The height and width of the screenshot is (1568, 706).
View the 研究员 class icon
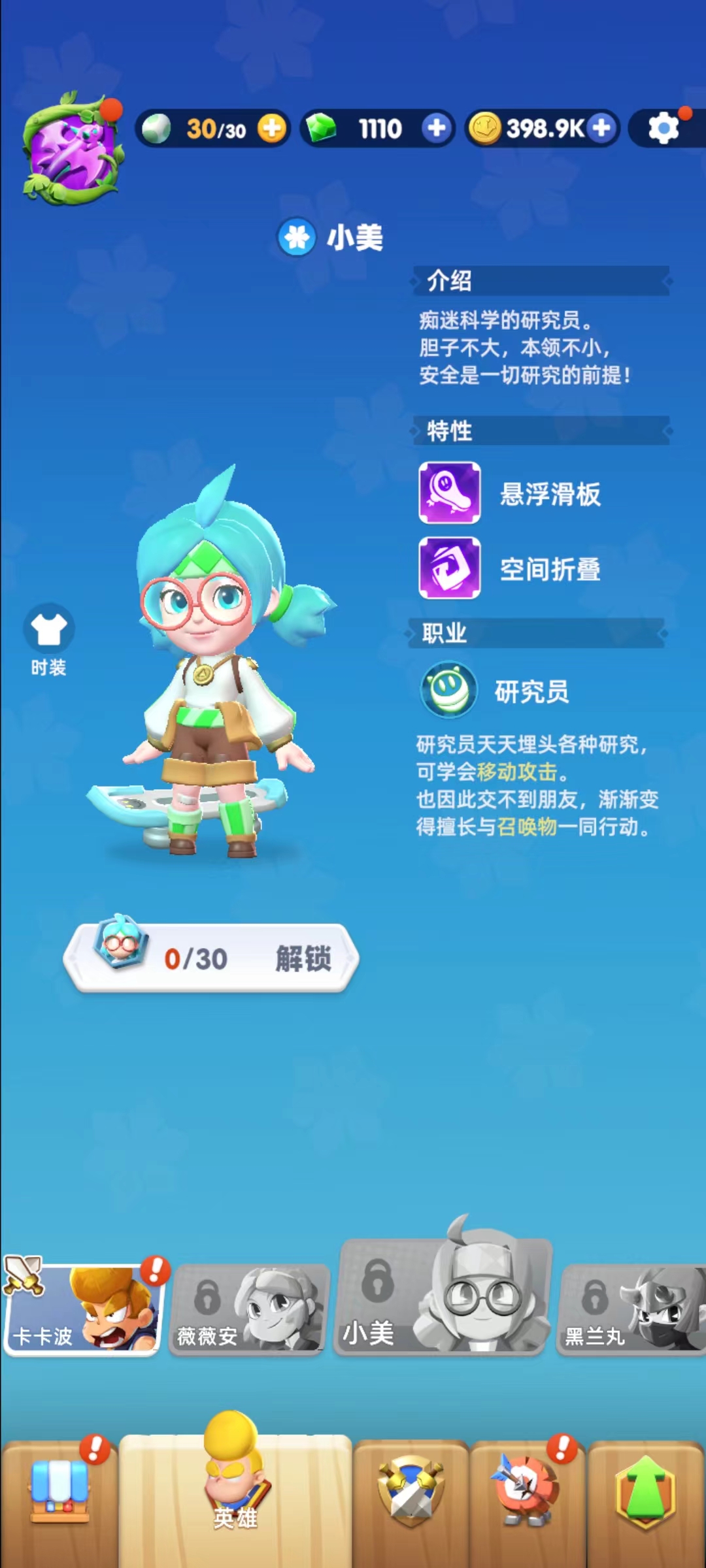448,689
